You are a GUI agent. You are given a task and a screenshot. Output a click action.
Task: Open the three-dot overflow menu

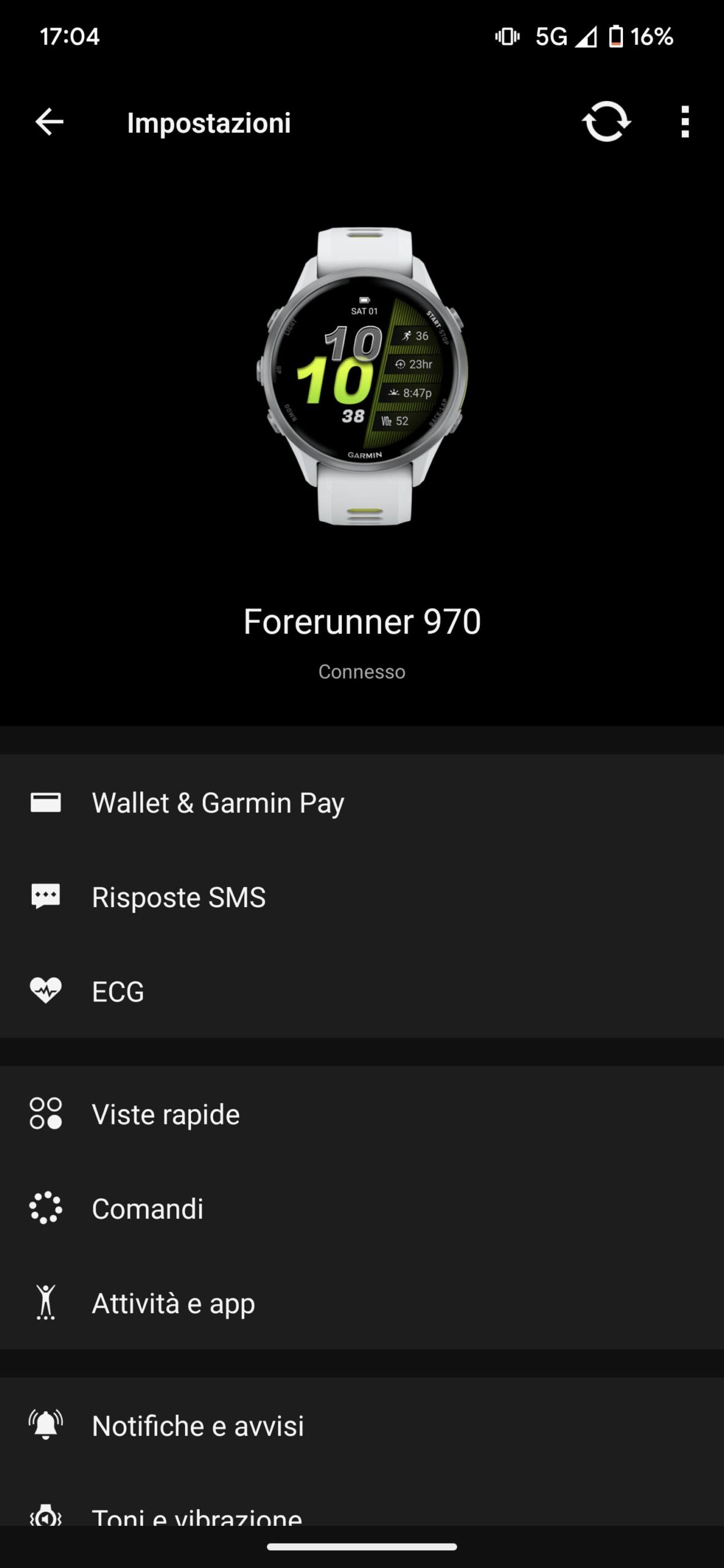685,122
